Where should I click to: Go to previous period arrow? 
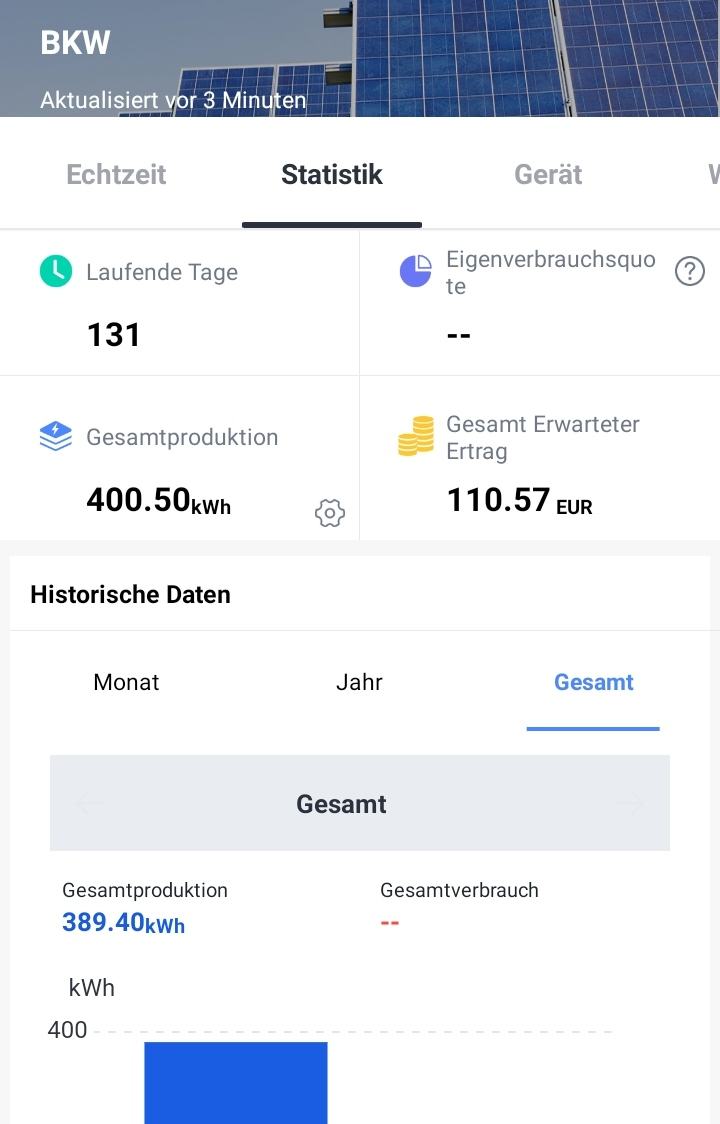90,804
